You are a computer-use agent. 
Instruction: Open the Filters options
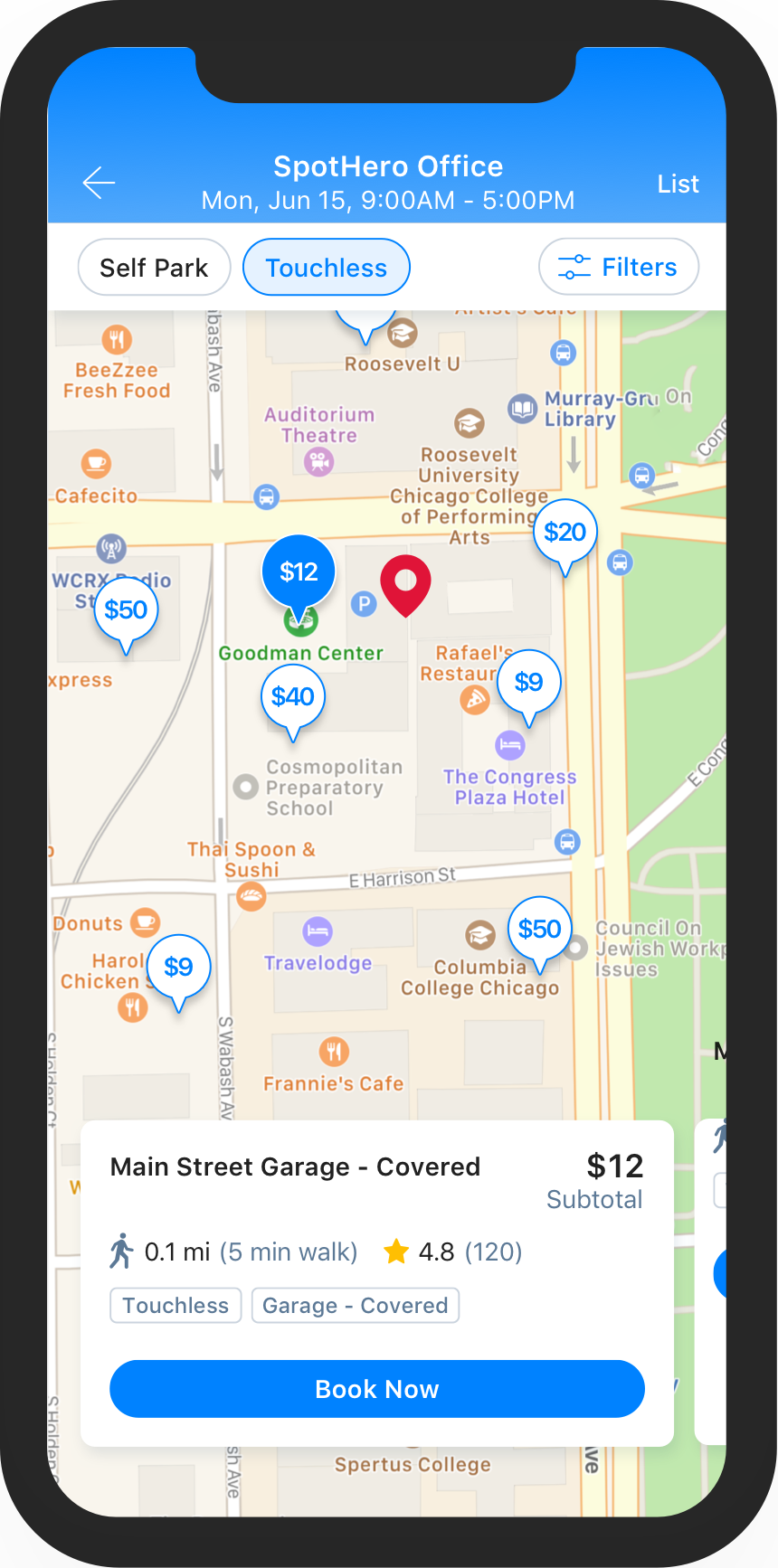tap(619, 268)
